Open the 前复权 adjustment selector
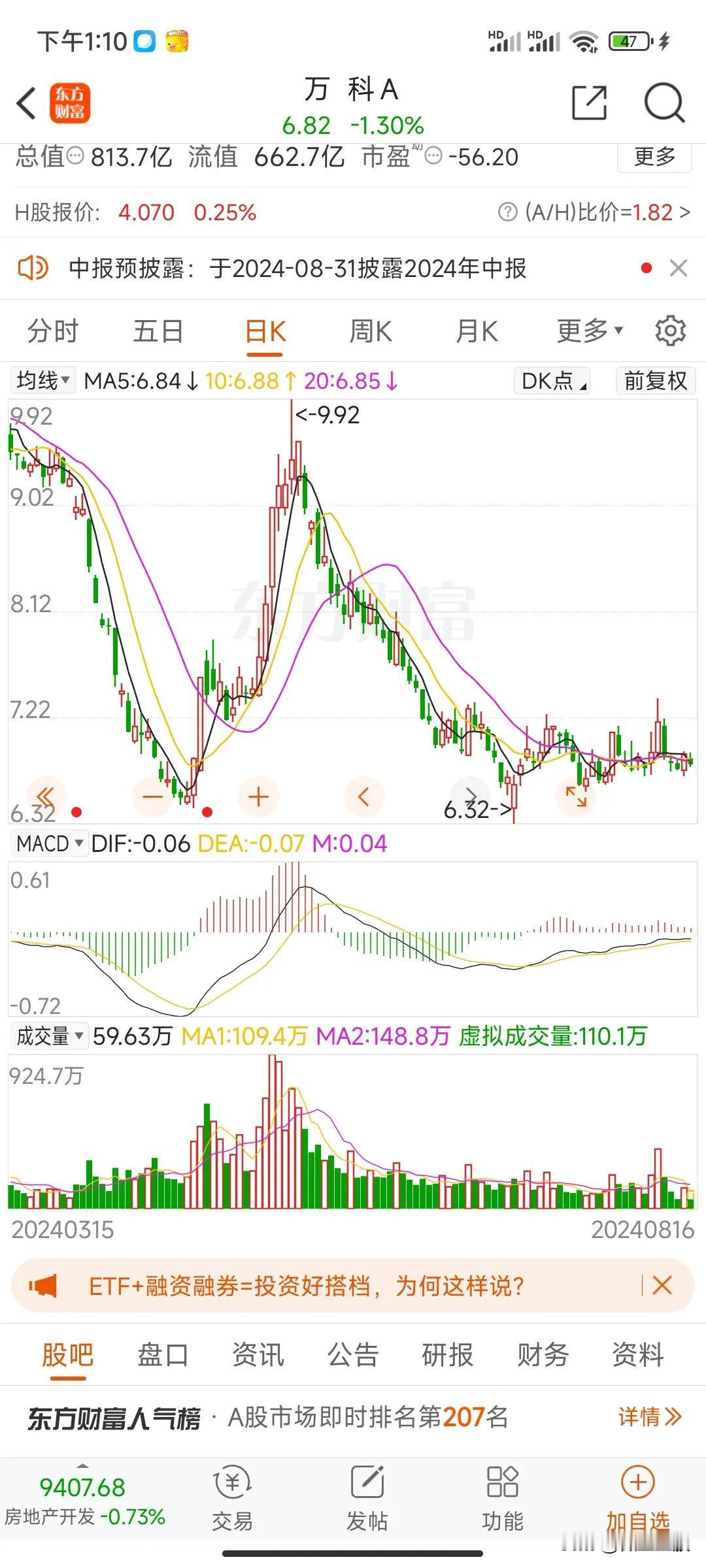Viewport: 706px width, 1568px height. (655, 380)
